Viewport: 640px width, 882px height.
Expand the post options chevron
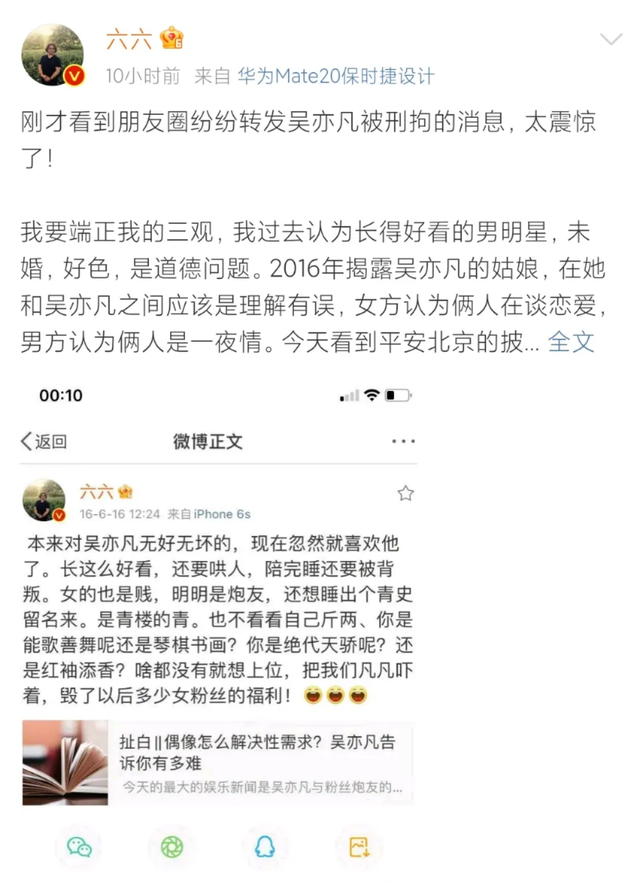pyautogui.click(x=610, y=41)
